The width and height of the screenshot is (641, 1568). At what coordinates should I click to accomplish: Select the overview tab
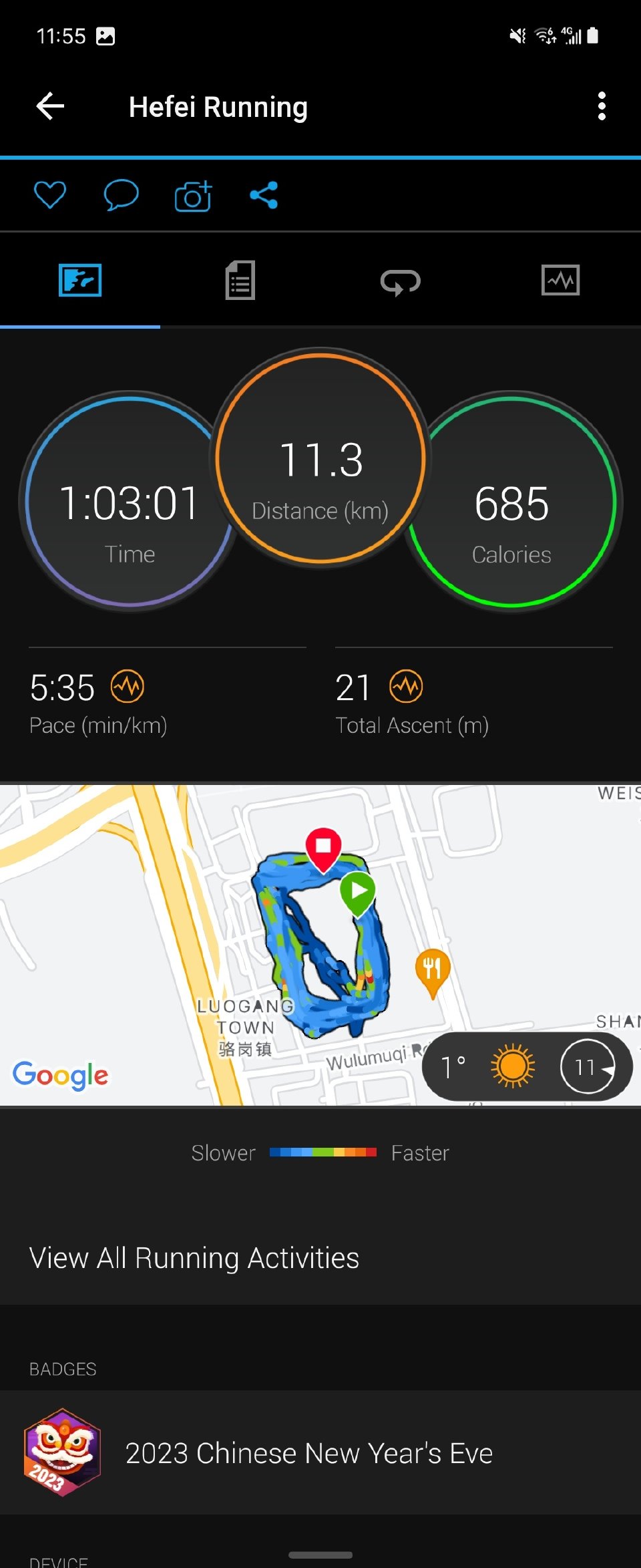coord(80,281)
